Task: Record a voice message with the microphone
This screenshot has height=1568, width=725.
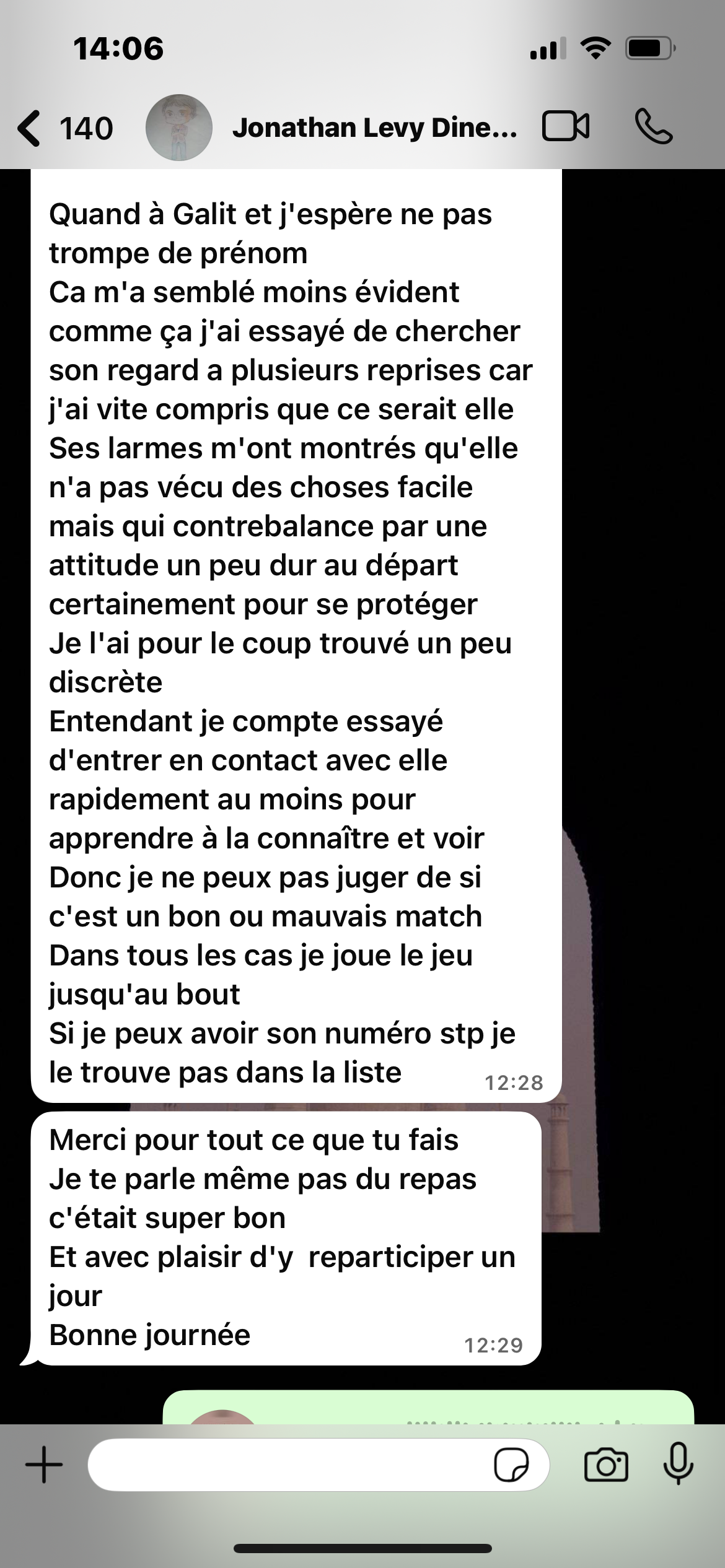Action: (678, 1464)
